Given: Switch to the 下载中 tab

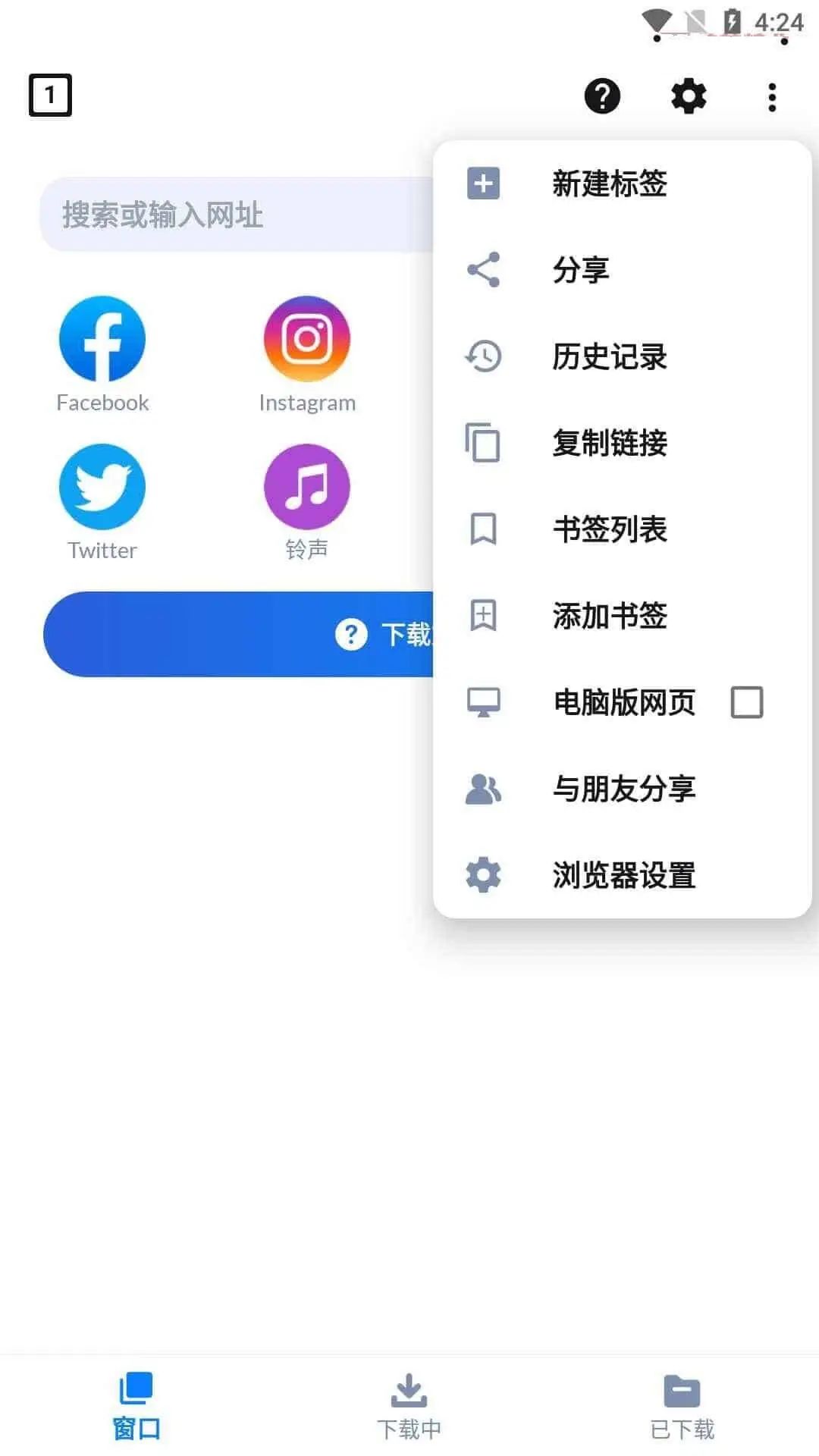Looking at the screenshot, I should (x=409, y=1407).
